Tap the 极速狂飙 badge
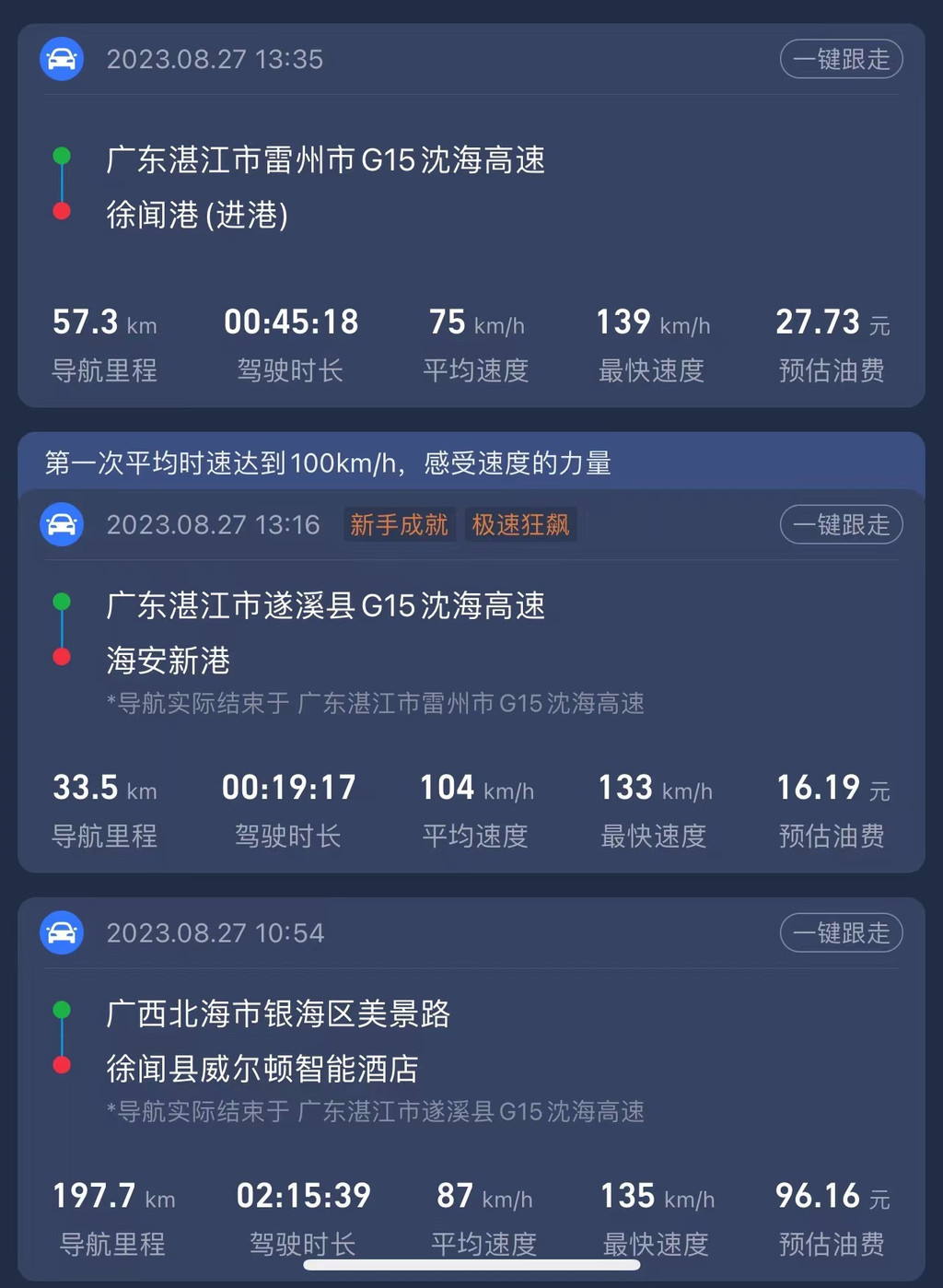The width and height of the screenshot is (943, 1288). [520, 525]
